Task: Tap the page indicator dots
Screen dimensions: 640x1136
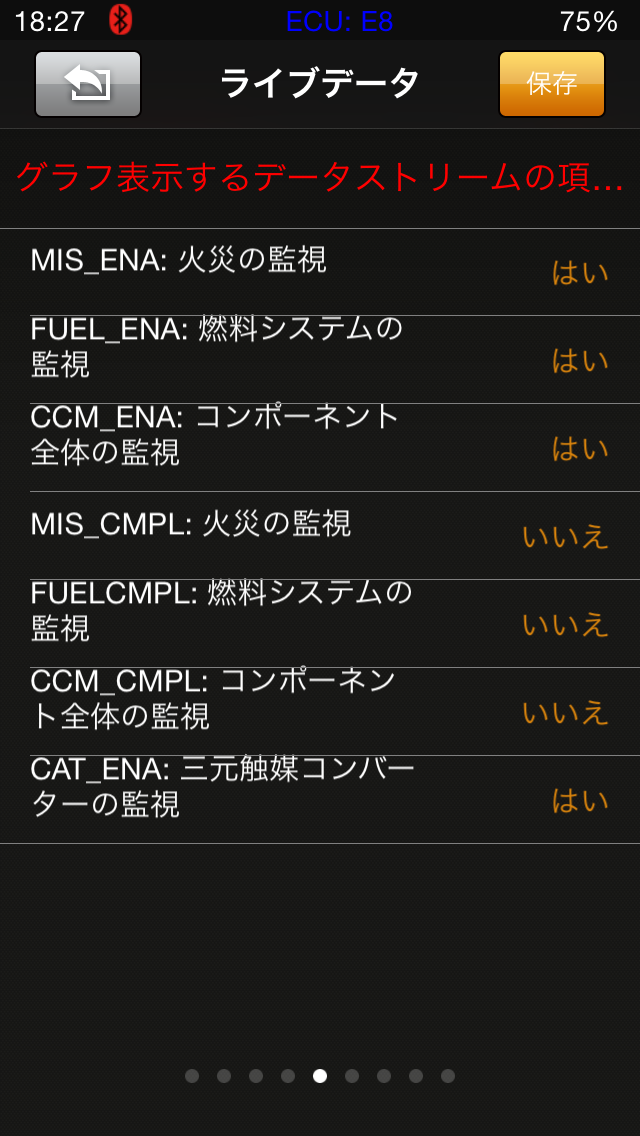Action: [x=320, y=1076]
